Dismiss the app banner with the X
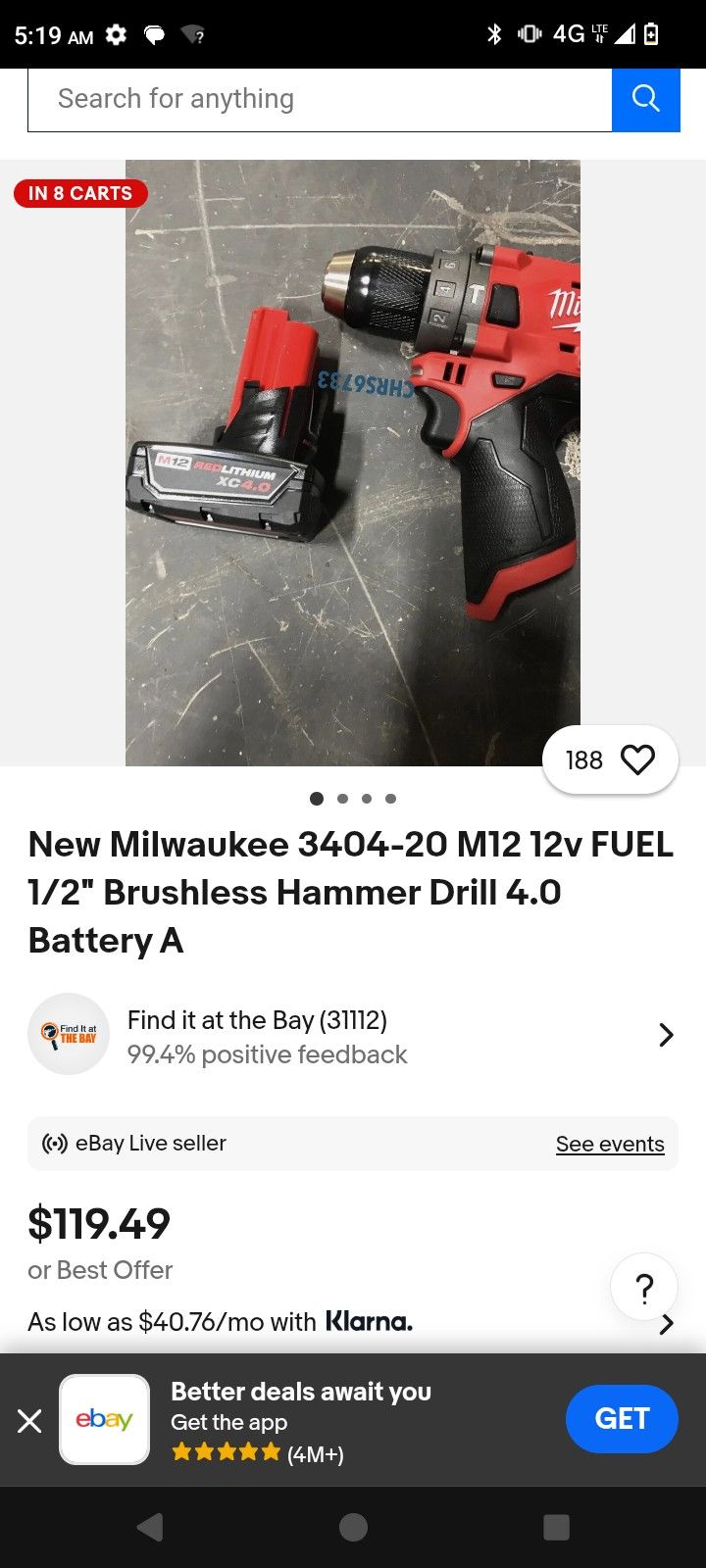Viewport: 706px width, 1568px height. (29, 1420)
